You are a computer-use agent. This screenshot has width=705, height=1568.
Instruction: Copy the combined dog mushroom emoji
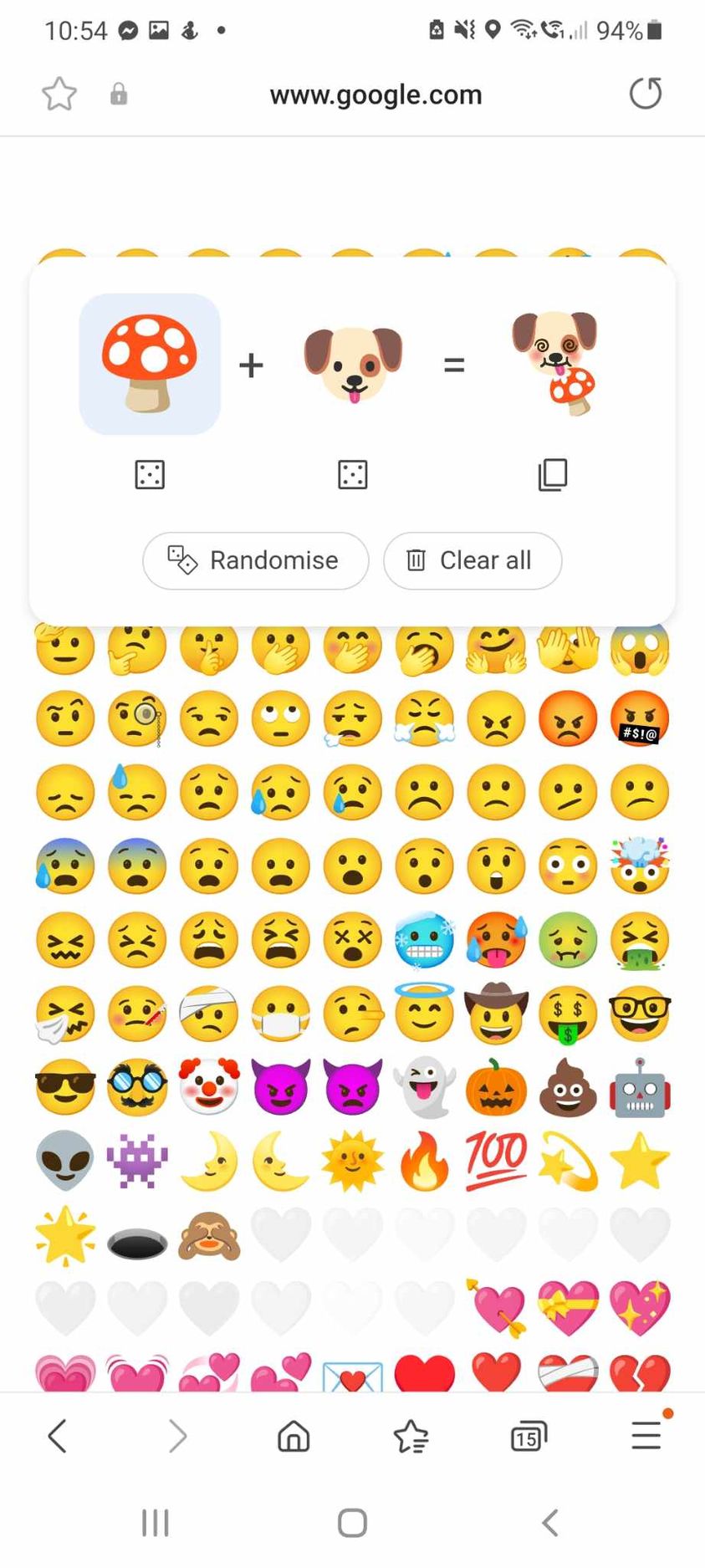tap(553, 475)
